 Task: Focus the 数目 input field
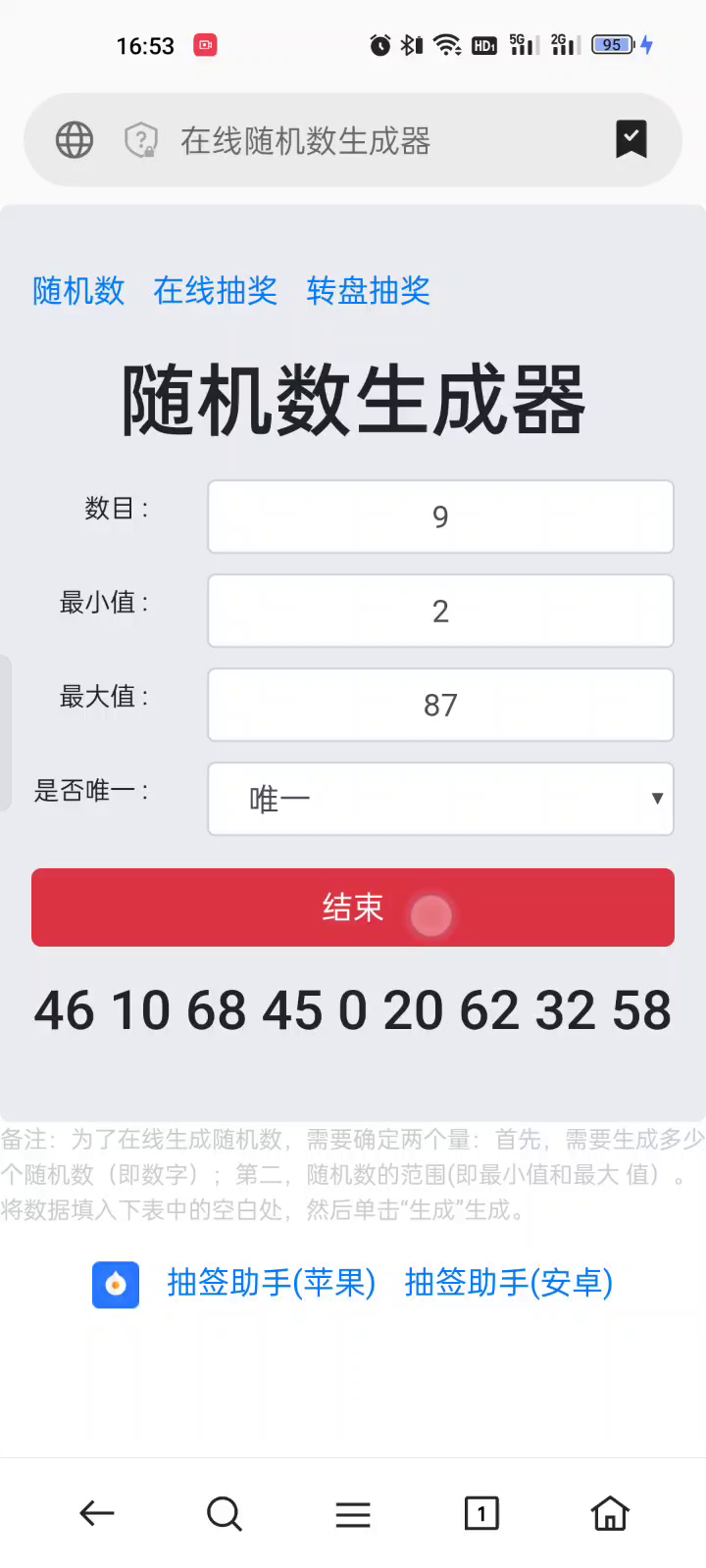coord(440,516)
